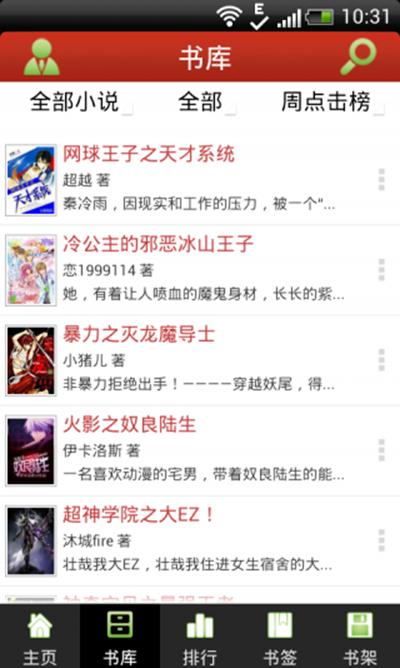Switch to the 书签 bookmarks tab
The height and width of the screenshot is (668, 400).
[280, 636]
